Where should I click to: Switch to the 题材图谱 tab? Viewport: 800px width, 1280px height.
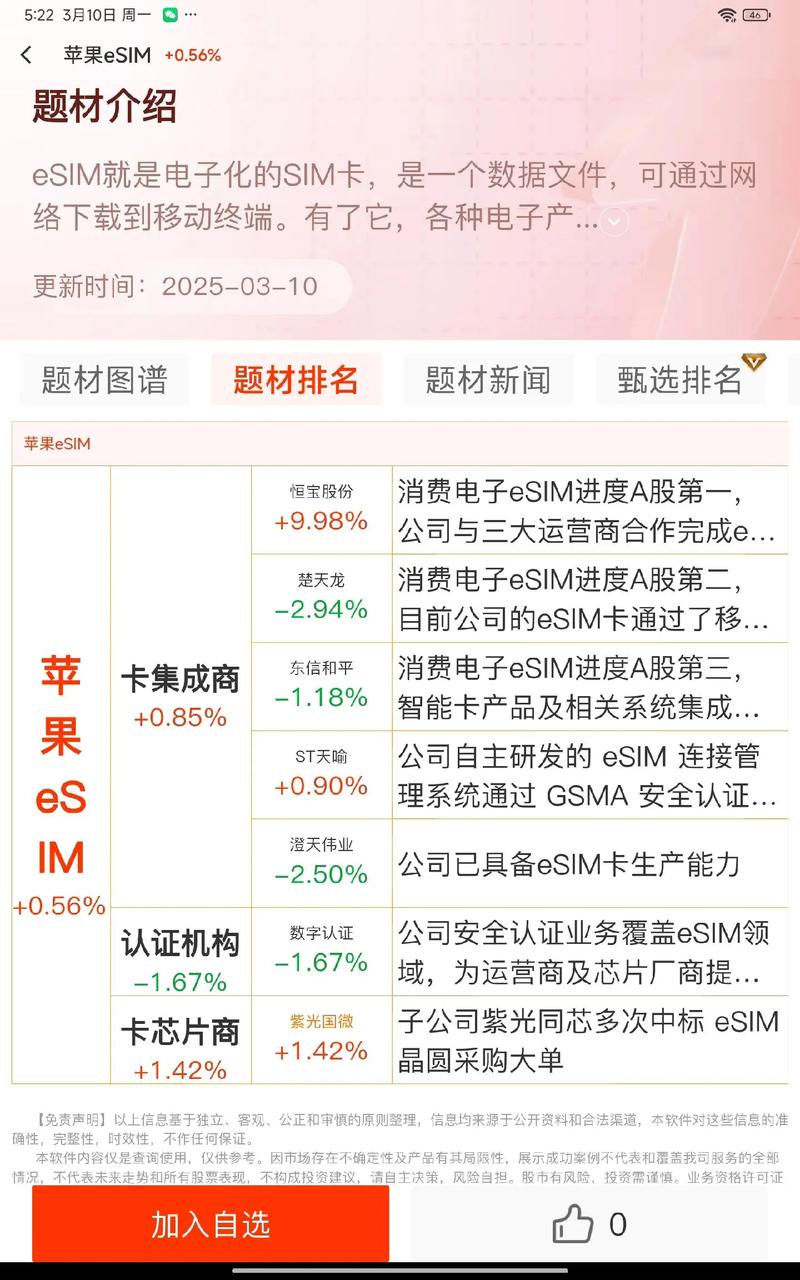tap(103, 379)
